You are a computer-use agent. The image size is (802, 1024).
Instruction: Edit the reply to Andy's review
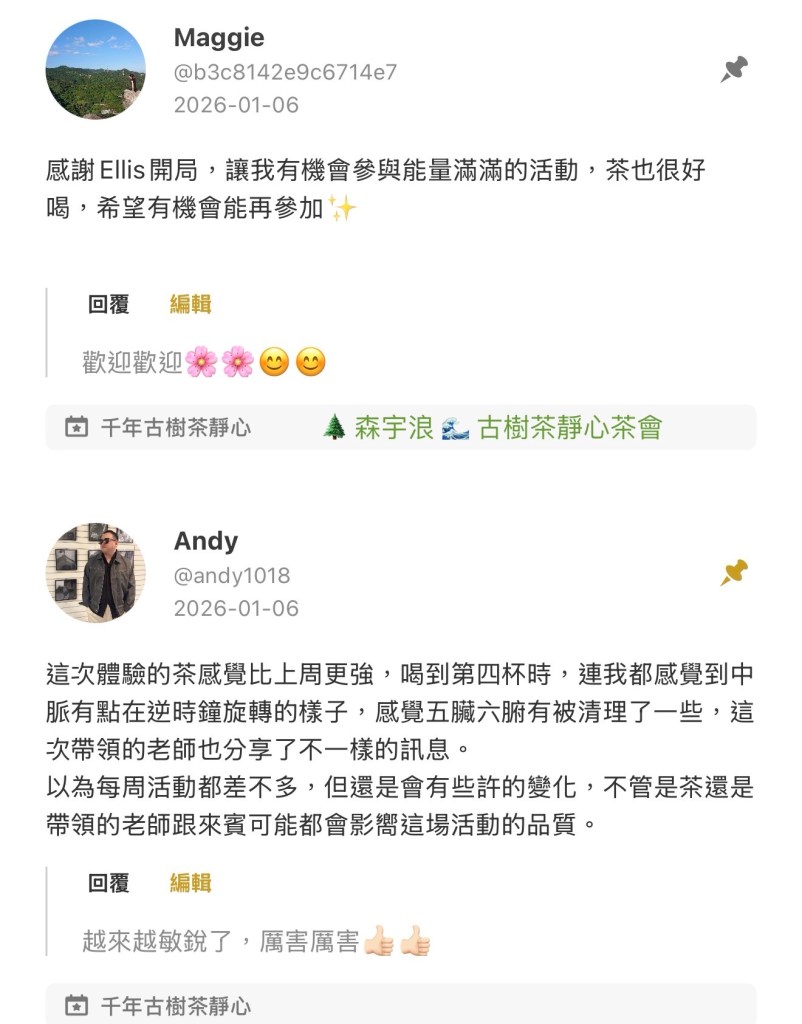pyautogui.click(x=190, y=883)
